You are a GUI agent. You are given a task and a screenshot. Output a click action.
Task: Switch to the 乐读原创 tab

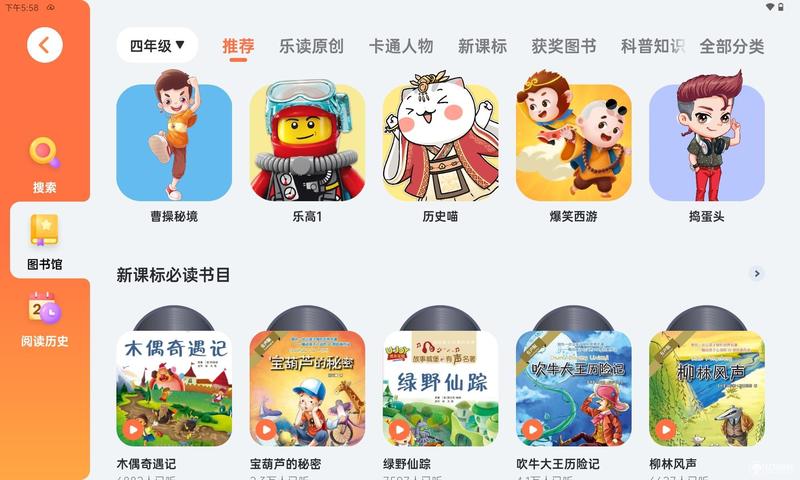coord(311,46)
